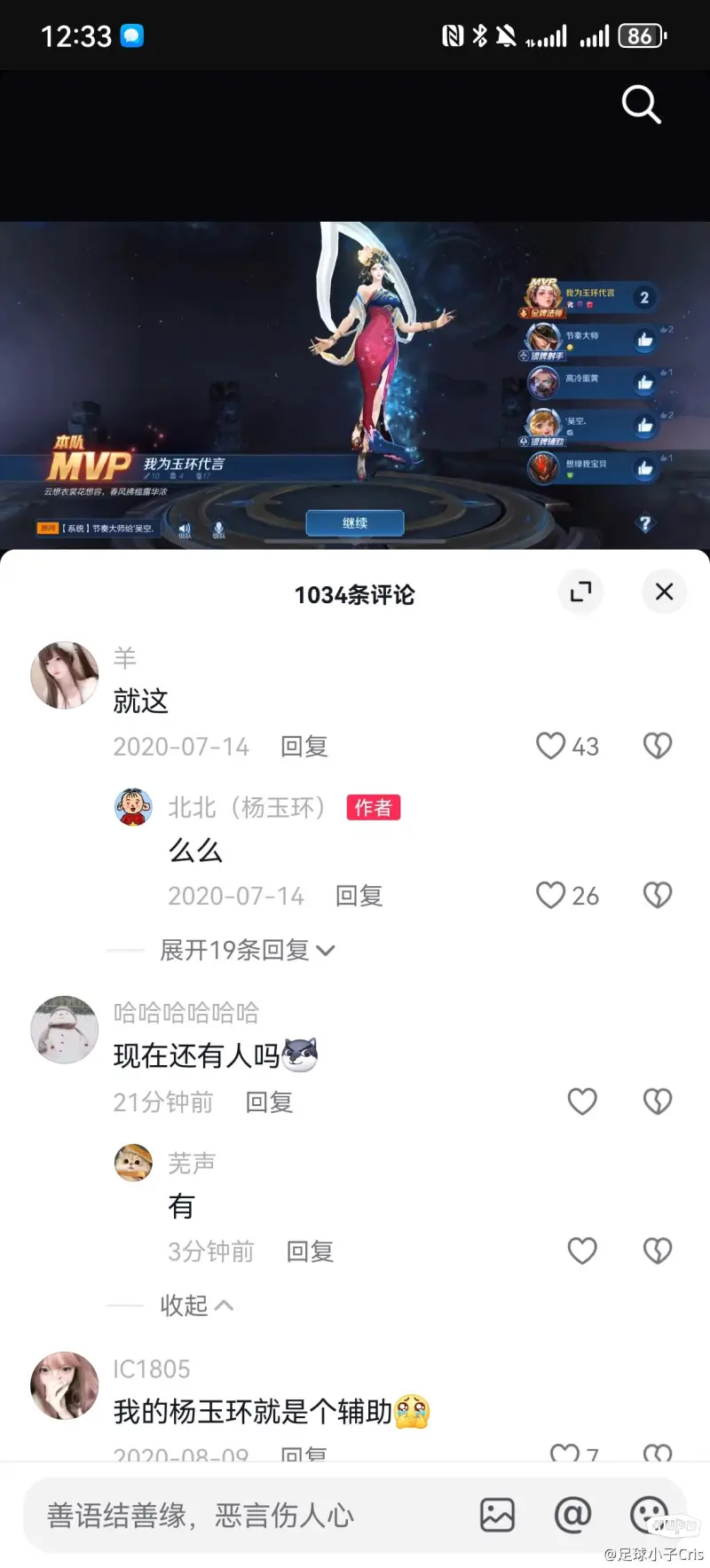
Task: Open search via the magnifier icon
Action: tap(641, 105)
